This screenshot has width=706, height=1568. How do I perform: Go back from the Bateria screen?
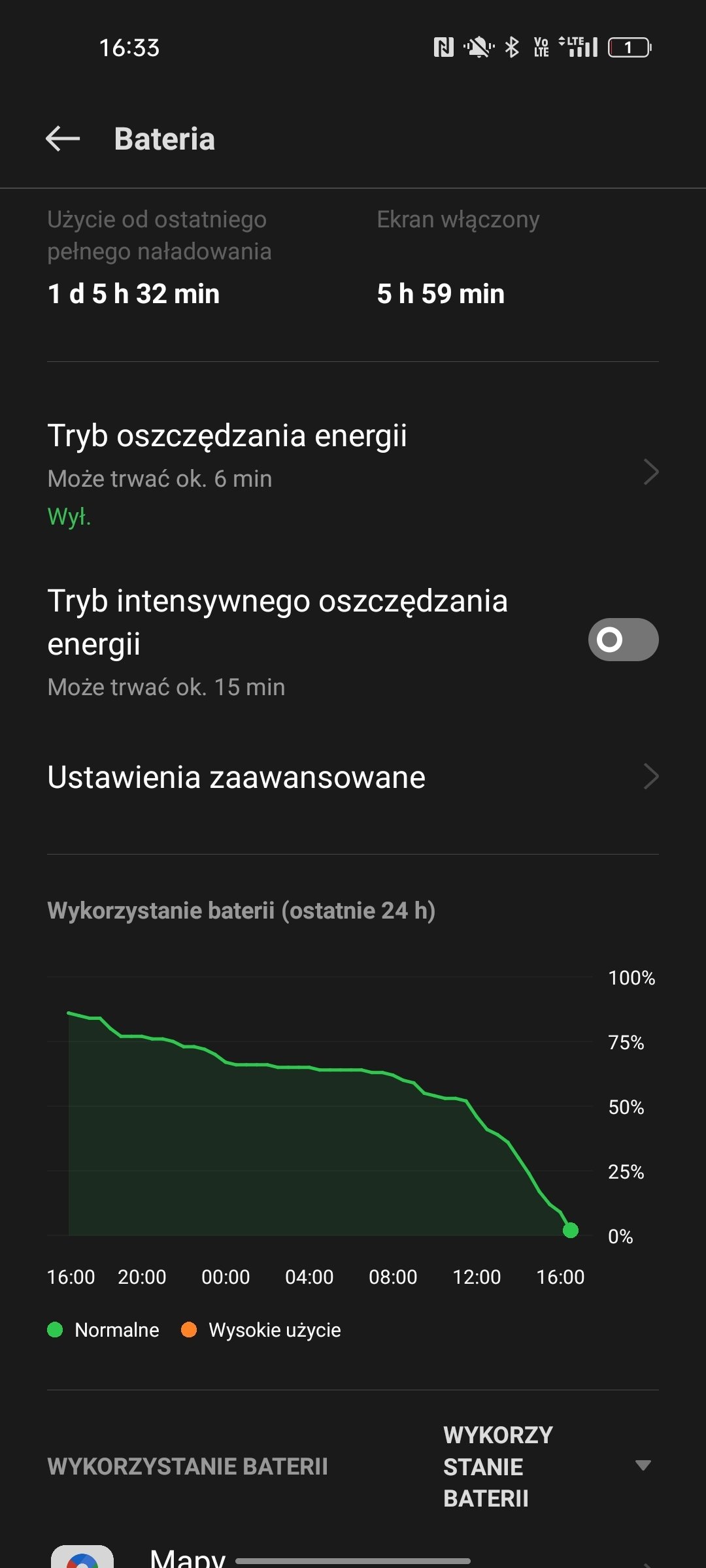coord(63,139)
